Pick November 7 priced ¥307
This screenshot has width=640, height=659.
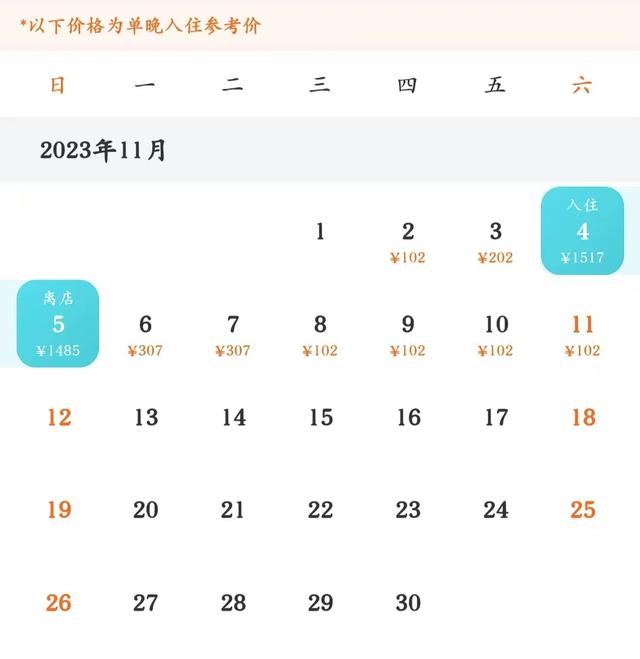click(x=233, y=334)
